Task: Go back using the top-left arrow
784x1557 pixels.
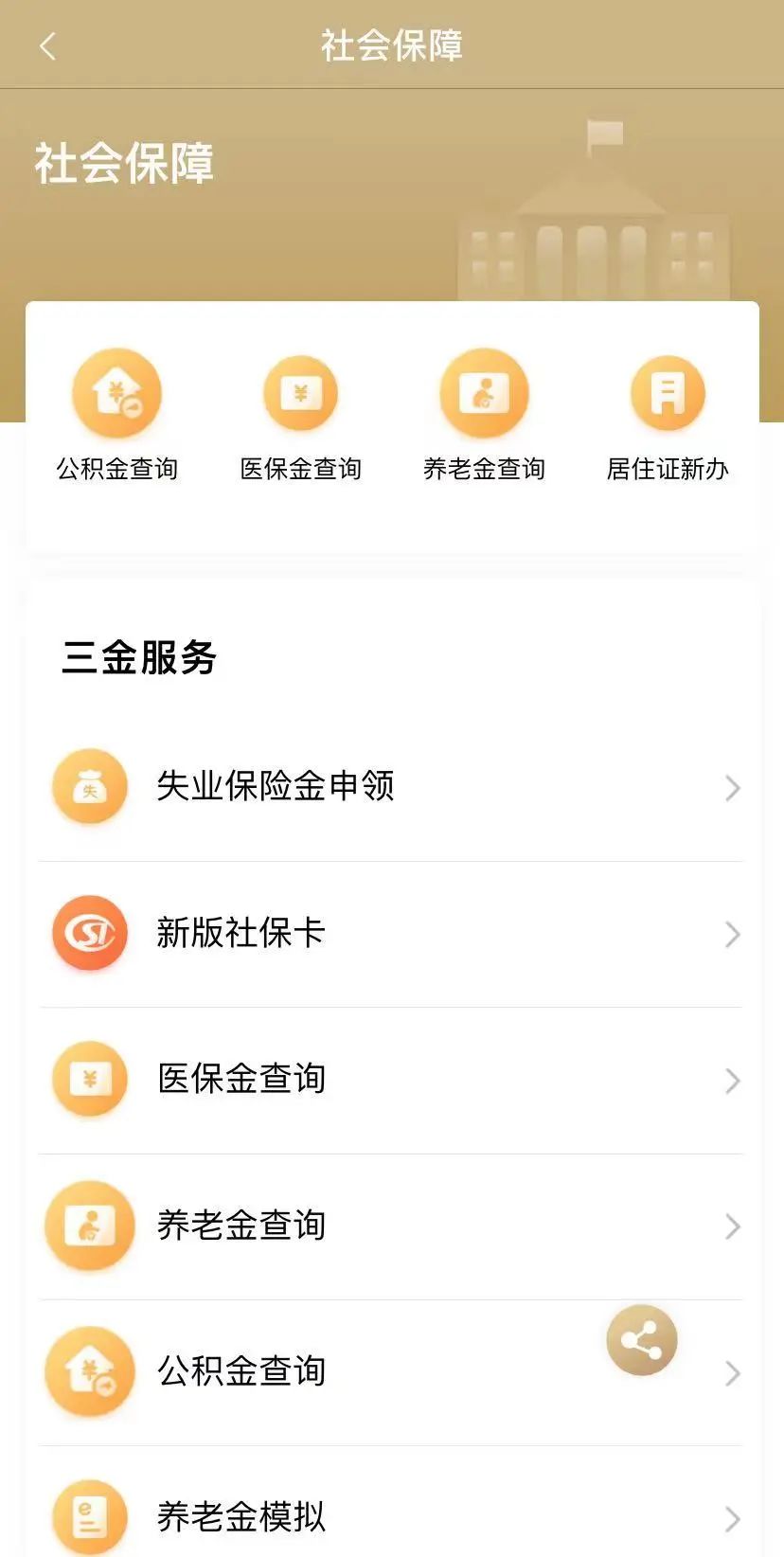Action: point(48,45)
